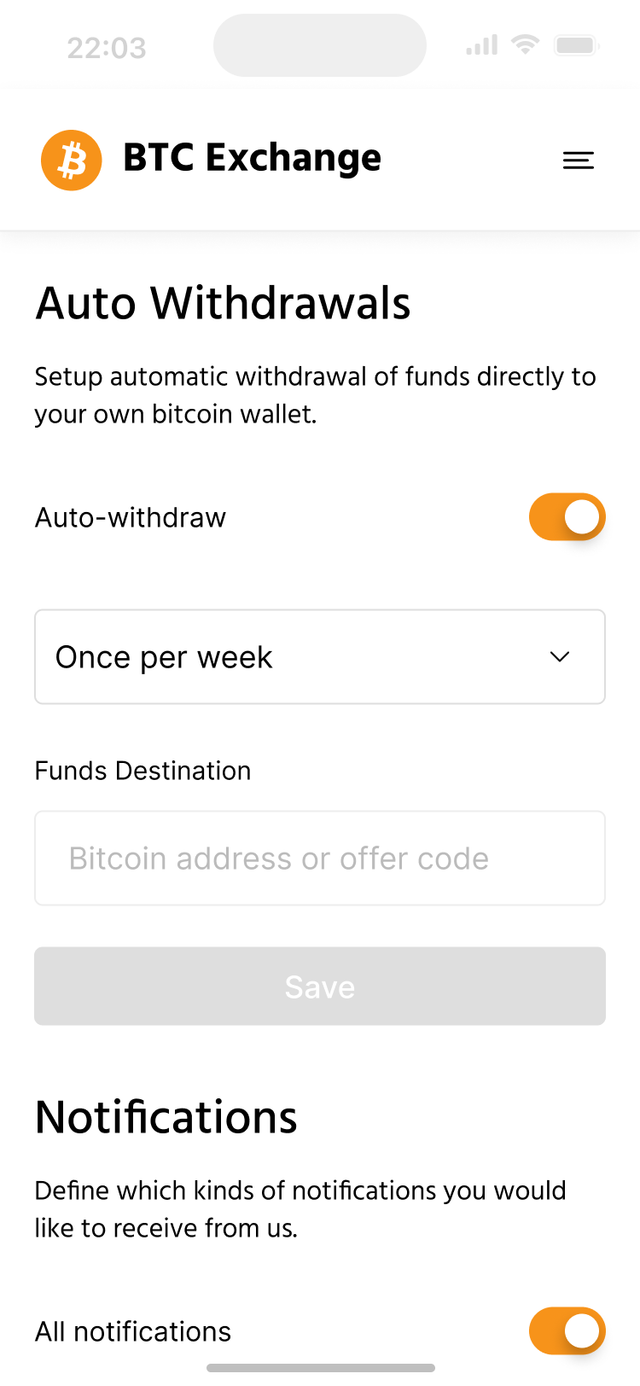Focus the Bitcoin address or offer code field
The height and width of the screenshot is (1386, 640).
tap(320, 858)
